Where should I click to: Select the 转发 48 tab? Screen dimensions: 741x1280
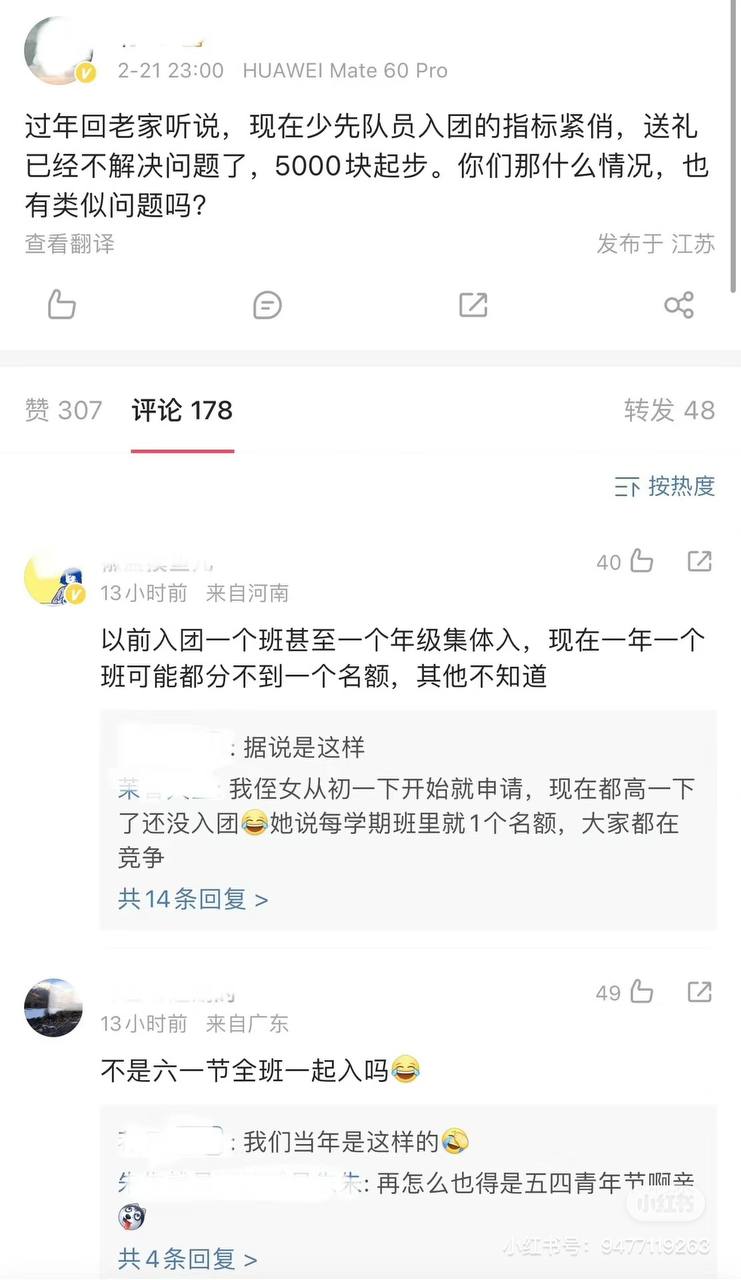click(x=669, y=410)
